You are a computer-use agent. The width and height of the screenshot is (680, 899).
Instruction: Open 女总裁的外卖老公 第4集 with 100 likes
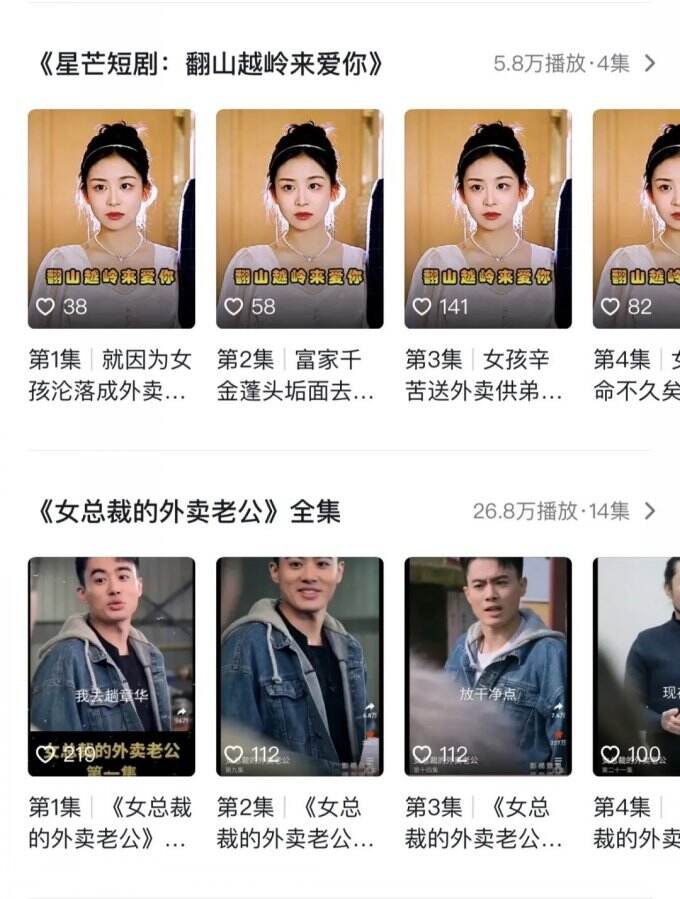click(x=636, y=666)
